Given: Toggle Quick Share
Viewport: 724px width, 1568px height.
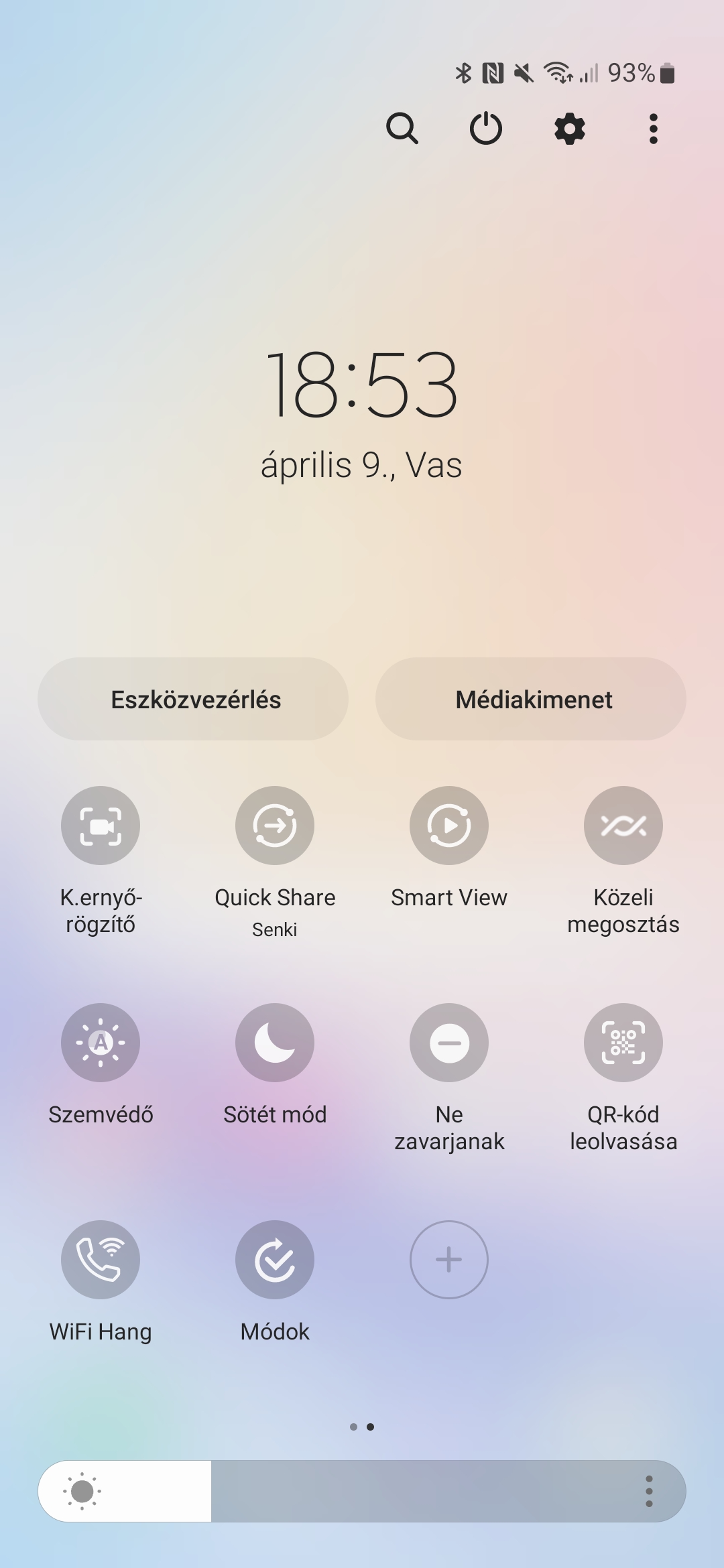Looking at the screenshot, I should point(275,826).
